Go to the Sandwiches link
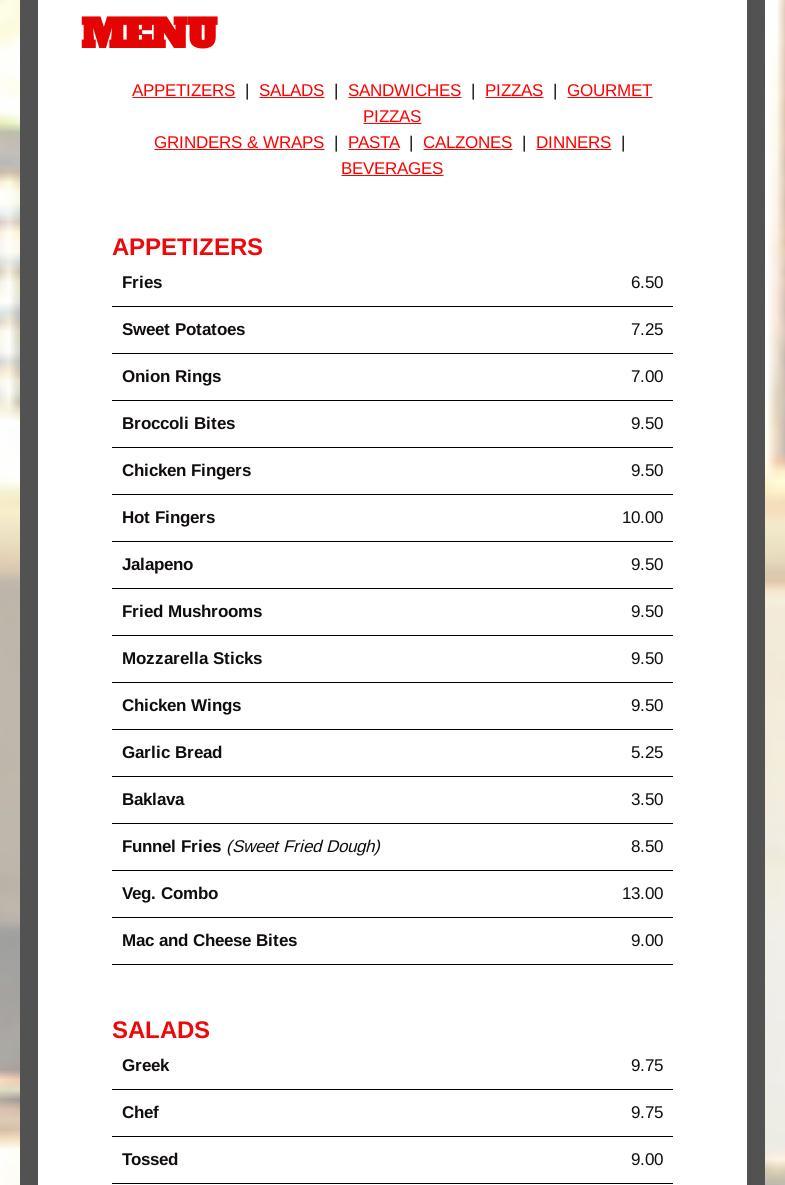 pyautogui.click(x=404, y=90)
